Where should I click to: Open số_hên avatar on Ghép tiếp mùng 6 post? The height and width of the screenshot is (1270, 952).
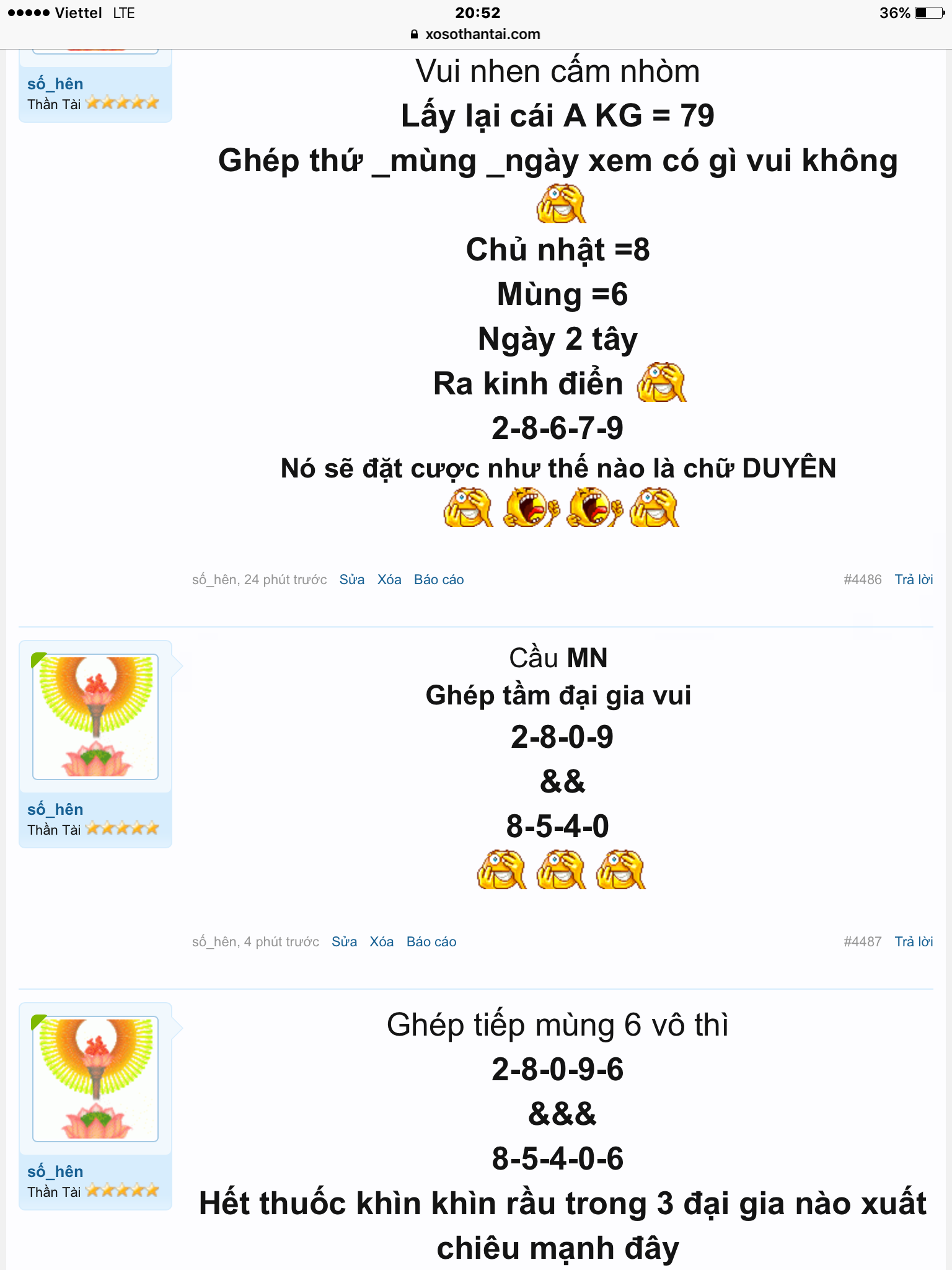click(95, 1079)
